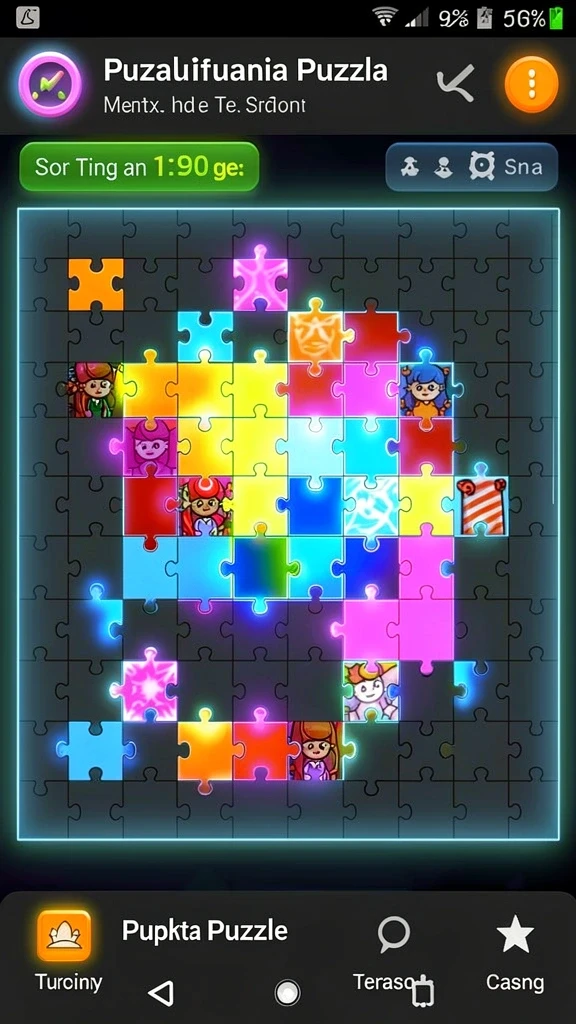
Task: Tap the green timer button showing 1:90
Action: click(x=139, y=167)
